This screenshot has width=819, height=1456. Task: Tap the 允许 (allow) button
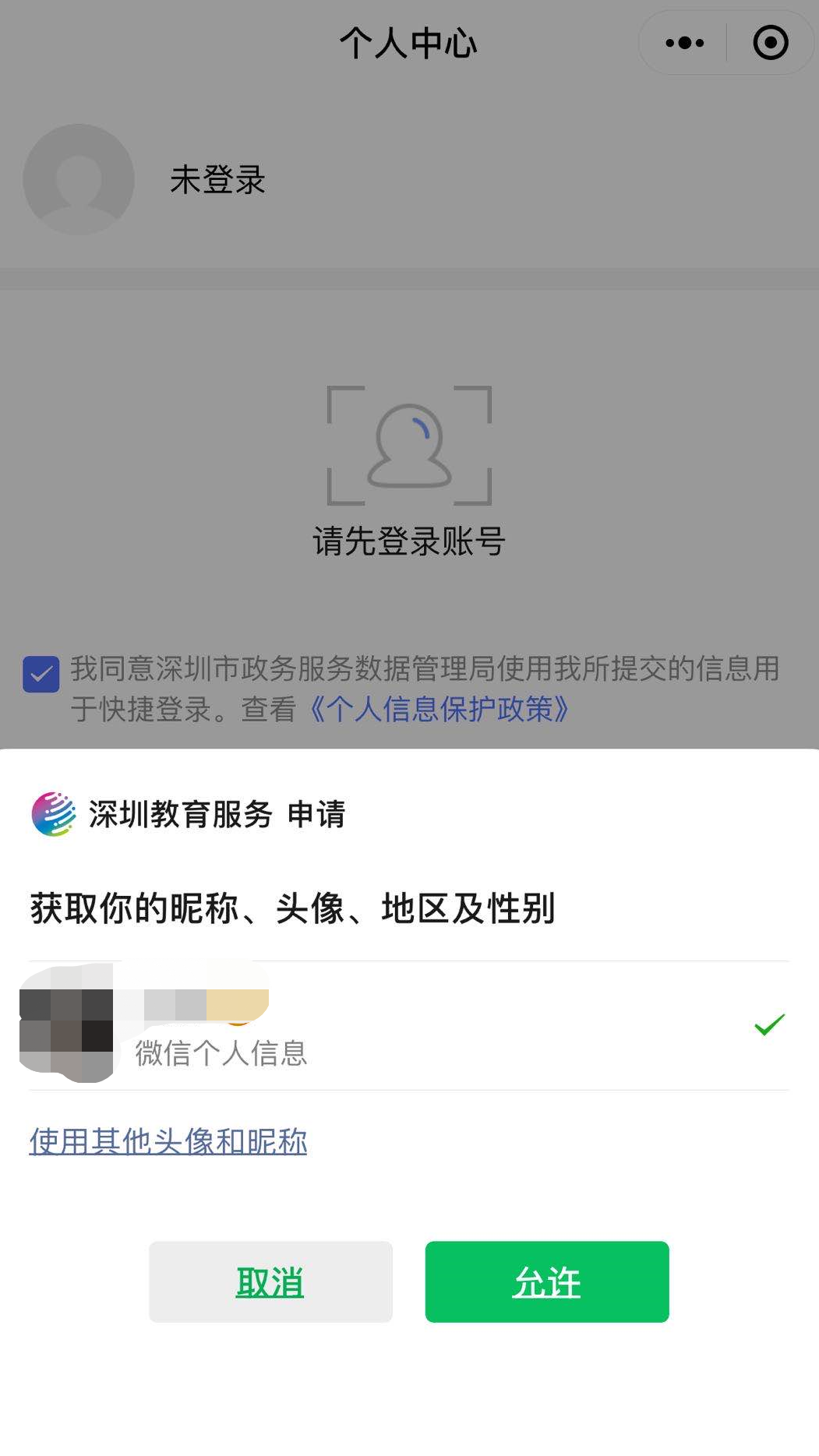pyautogui.click(x=546, y=1281)
